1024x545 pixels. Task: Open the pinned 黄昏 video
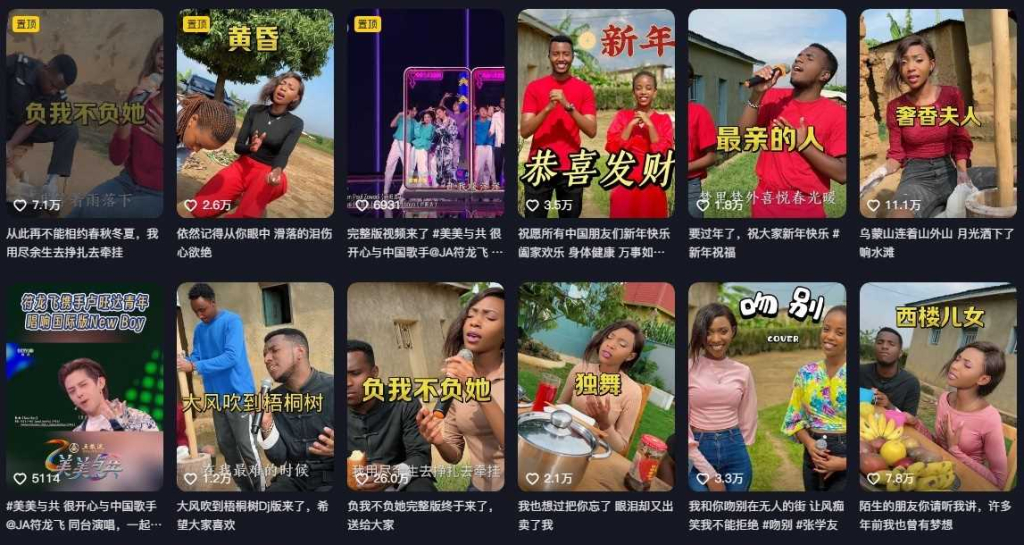pyautogui.click(x=255, y=112)
